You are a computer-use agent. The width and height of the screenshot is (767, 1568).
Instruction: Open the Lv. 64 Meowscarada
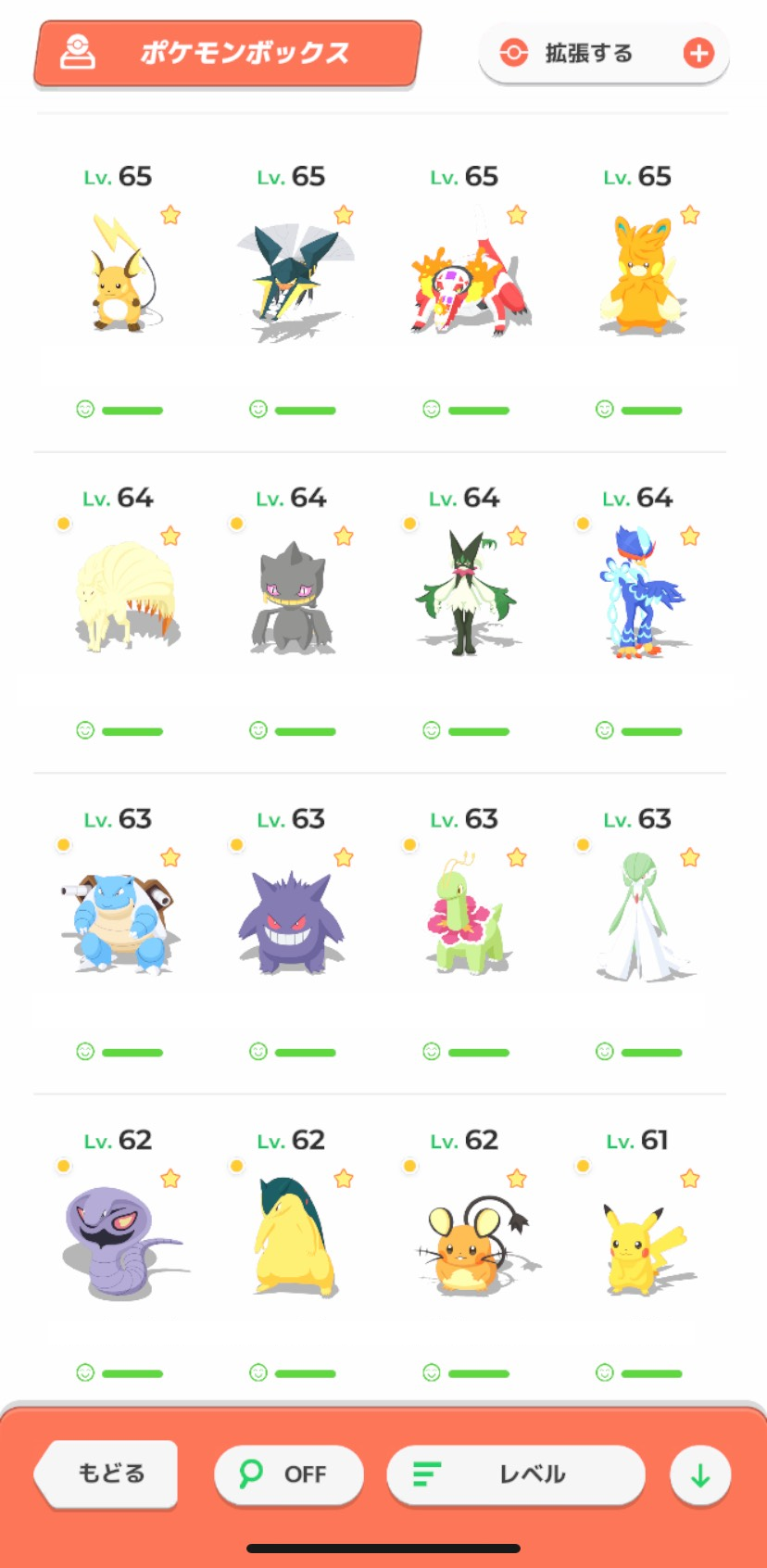point(464,596)
